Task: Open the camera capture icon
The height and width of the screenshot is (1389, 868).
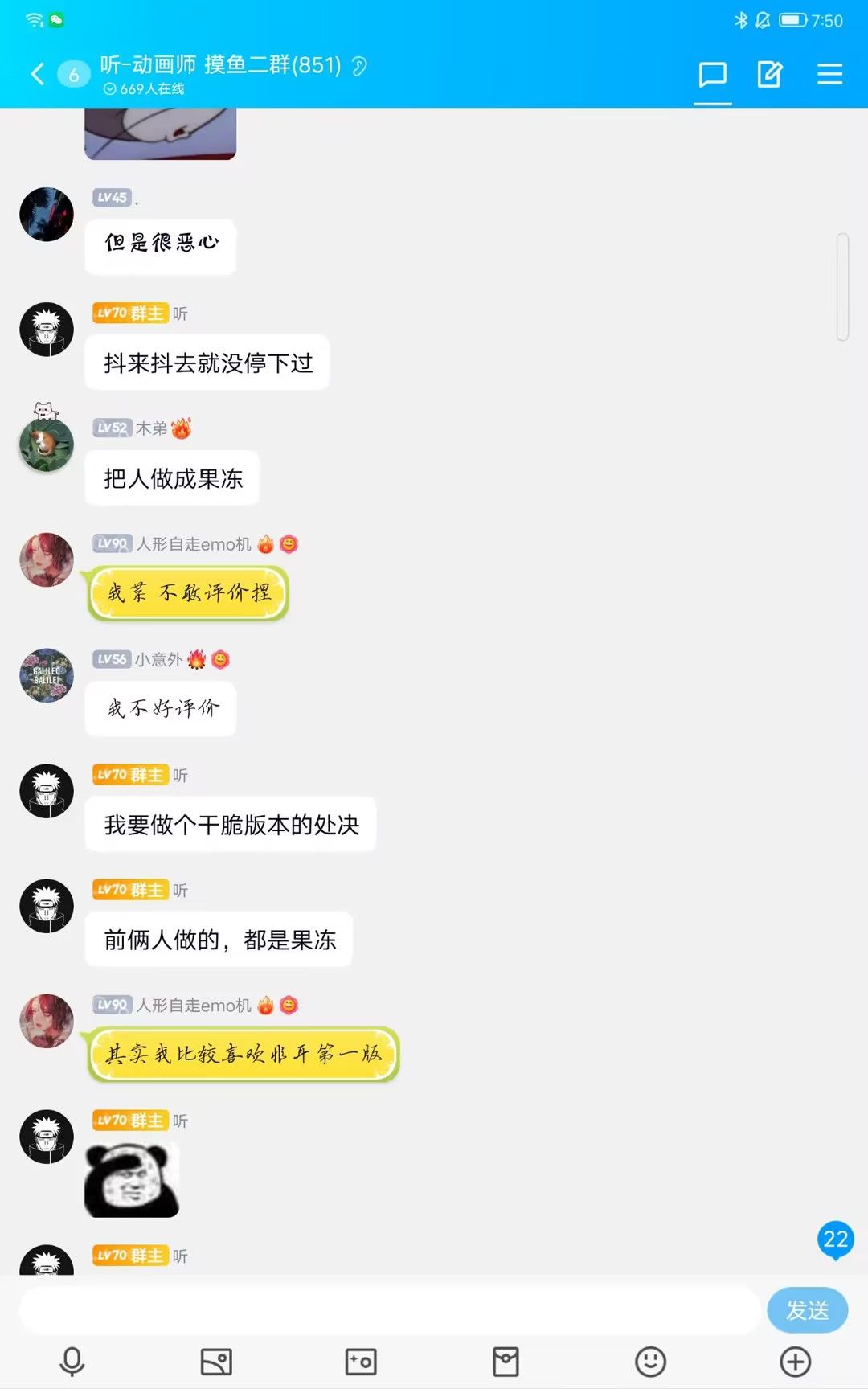Action: pos(361,1362)
